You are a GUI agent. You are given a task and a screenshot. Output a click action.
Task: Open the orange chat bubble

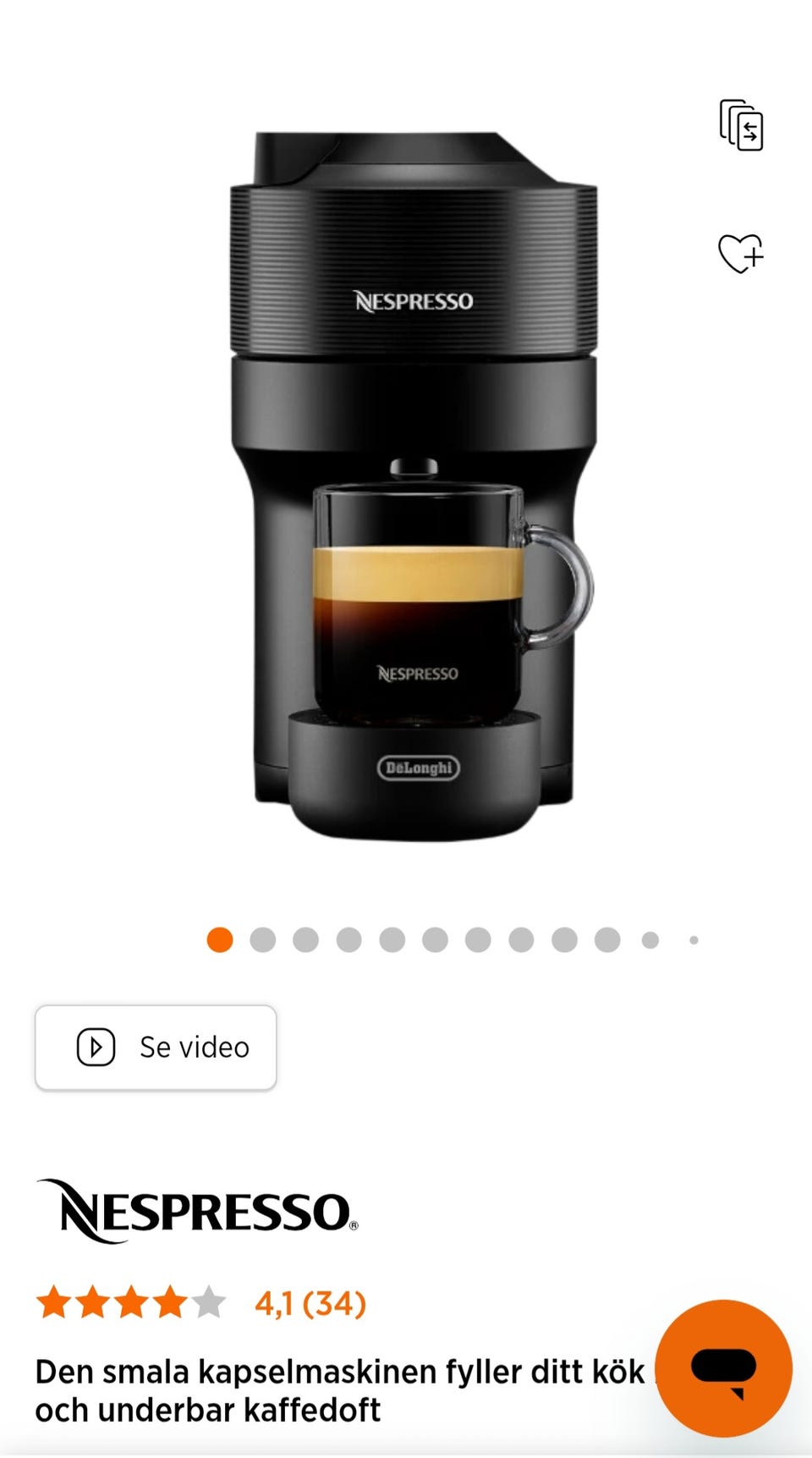coord(723,1368)
